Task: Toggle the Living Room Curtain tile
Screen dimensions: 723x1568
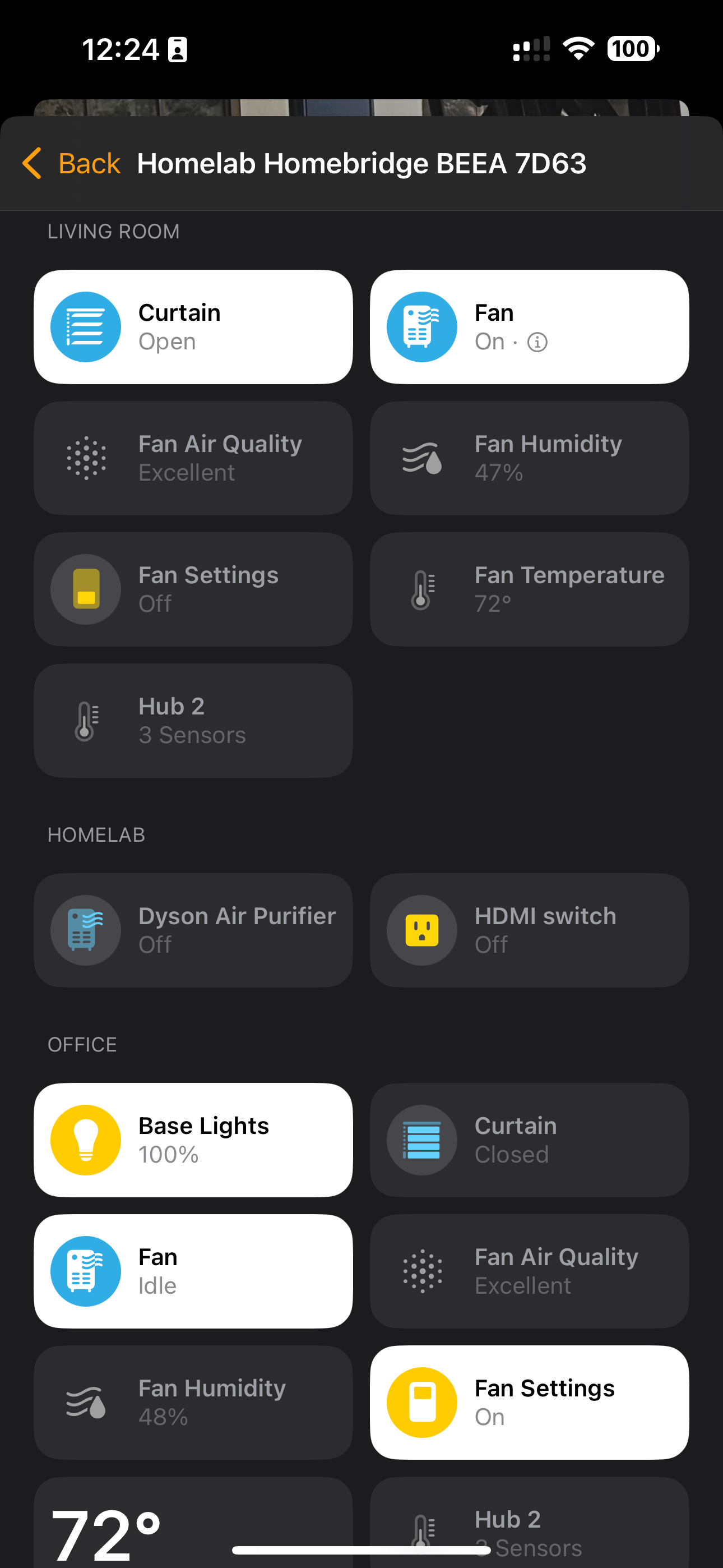Action: pos(86,327)
